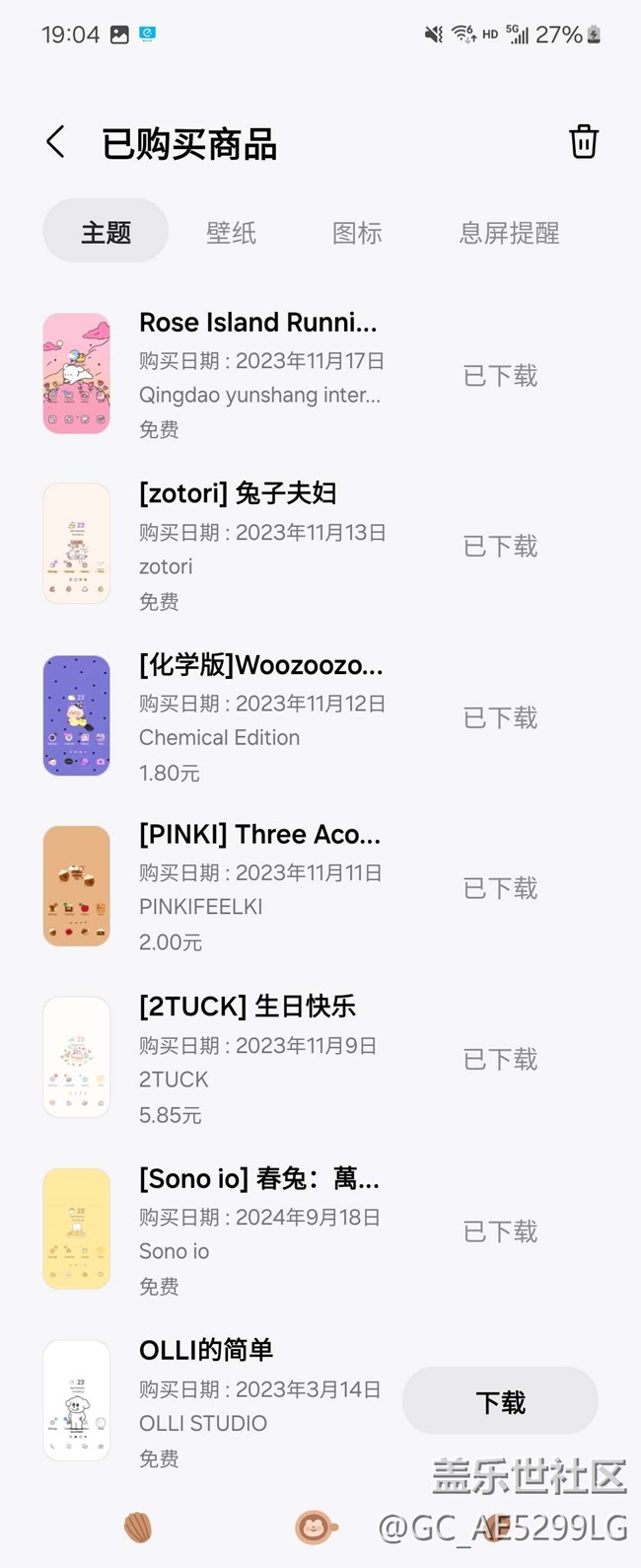This screenshot has height=1568, width=641.
Task: Download the OLLI的简单 theme
Action: click(500, 1401)
